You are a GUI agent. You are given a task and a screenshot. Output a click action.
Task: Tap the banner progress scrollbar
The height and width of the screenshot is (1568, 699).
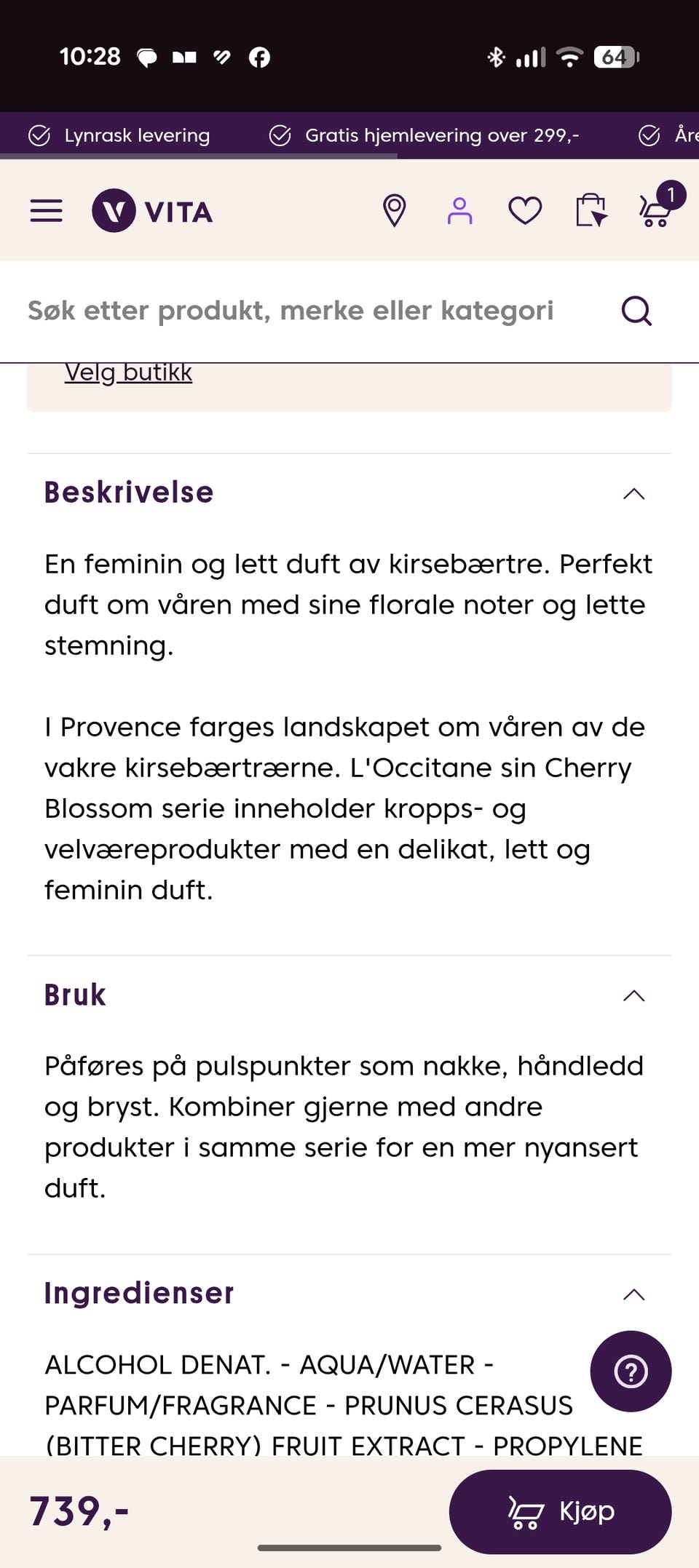pos(197,155)
